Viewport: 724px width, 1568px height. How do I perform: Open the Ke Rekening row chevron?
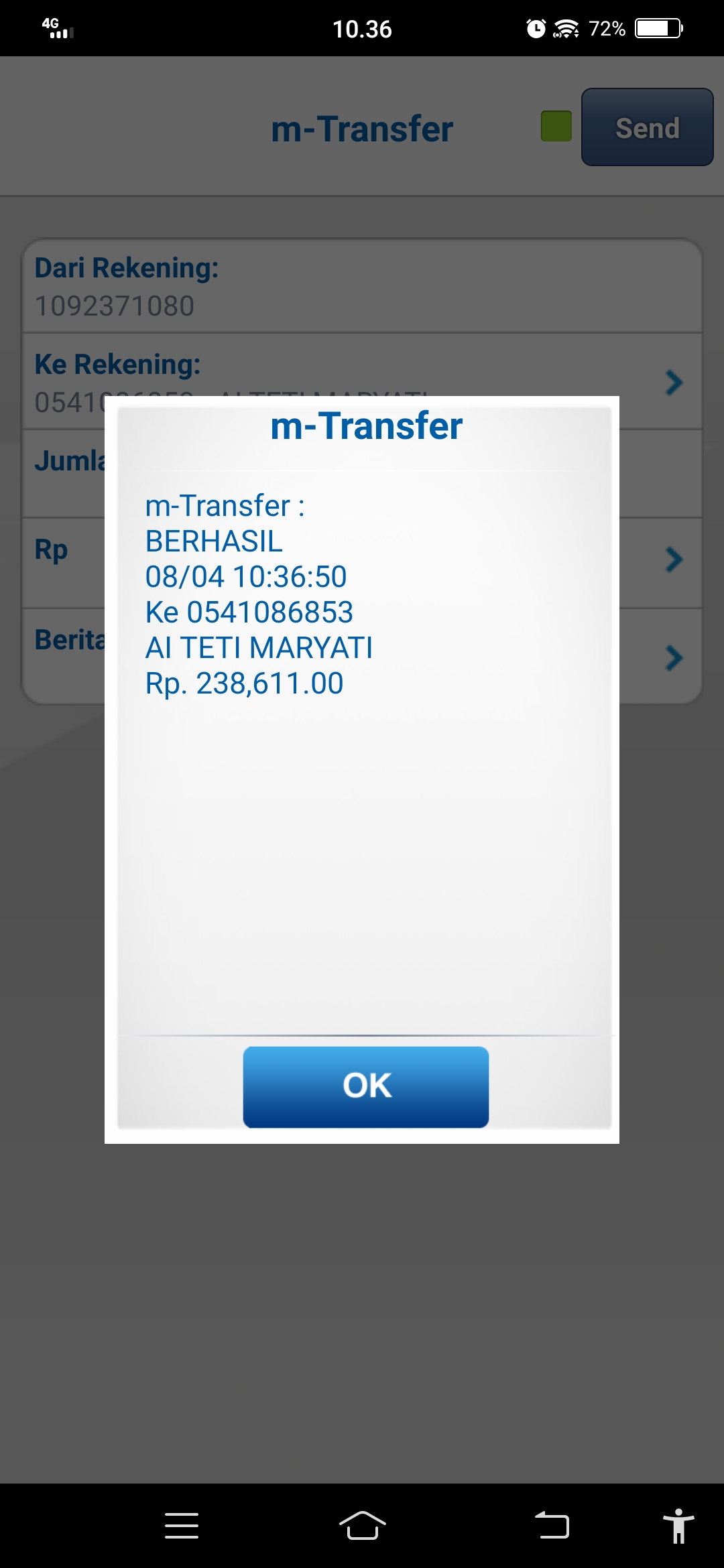[x=674, y=382]
